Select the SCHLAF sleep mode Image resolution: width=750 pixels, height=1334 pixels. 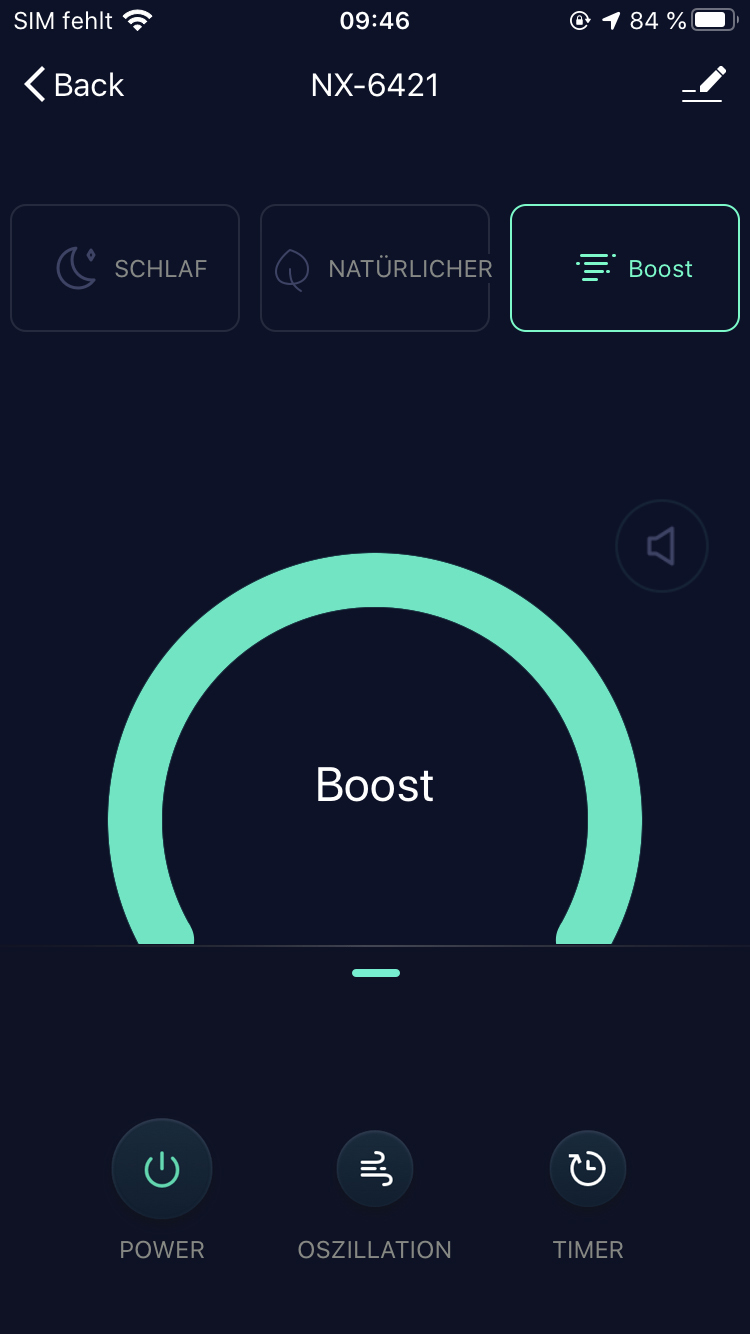point(125,268)
